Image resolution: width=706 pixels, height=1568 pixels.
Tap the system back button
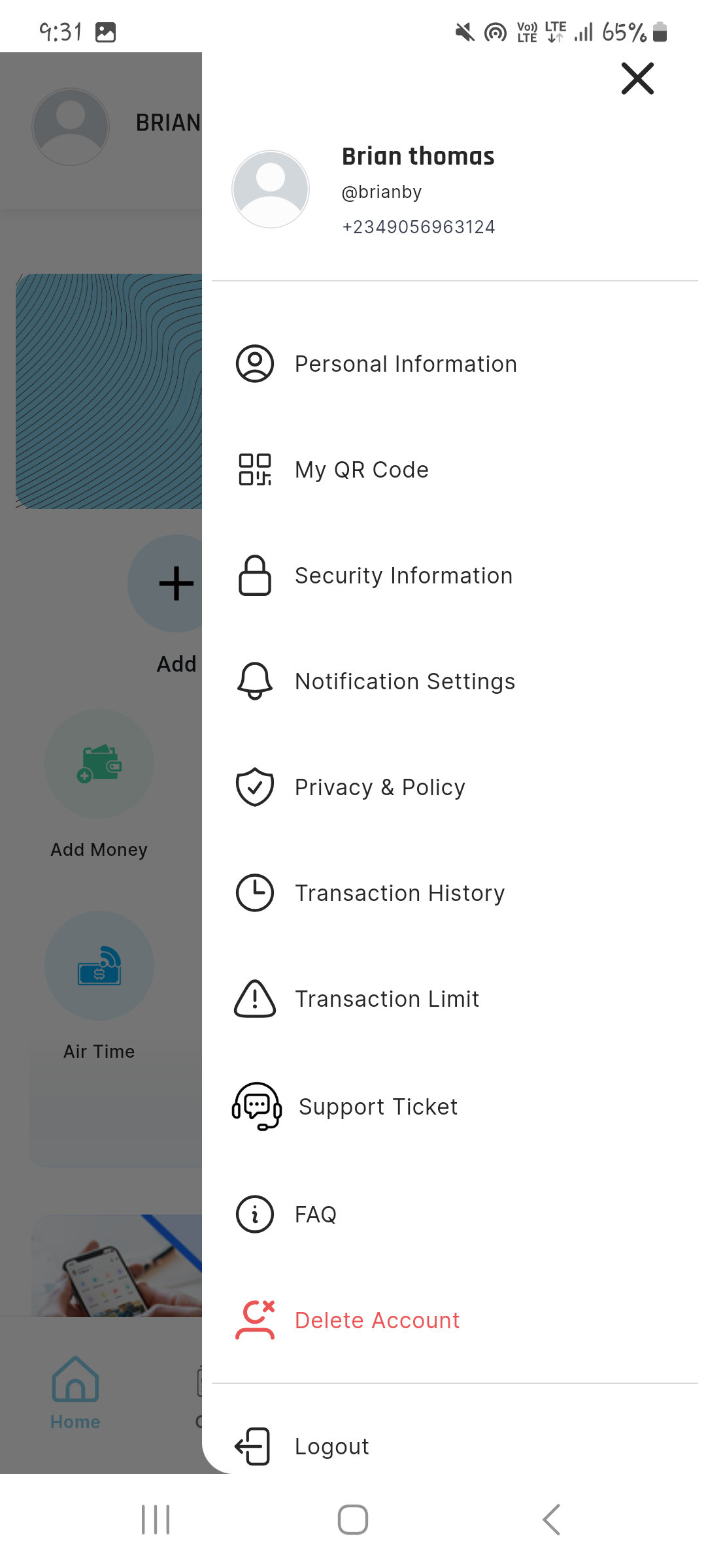(551, 1519)
